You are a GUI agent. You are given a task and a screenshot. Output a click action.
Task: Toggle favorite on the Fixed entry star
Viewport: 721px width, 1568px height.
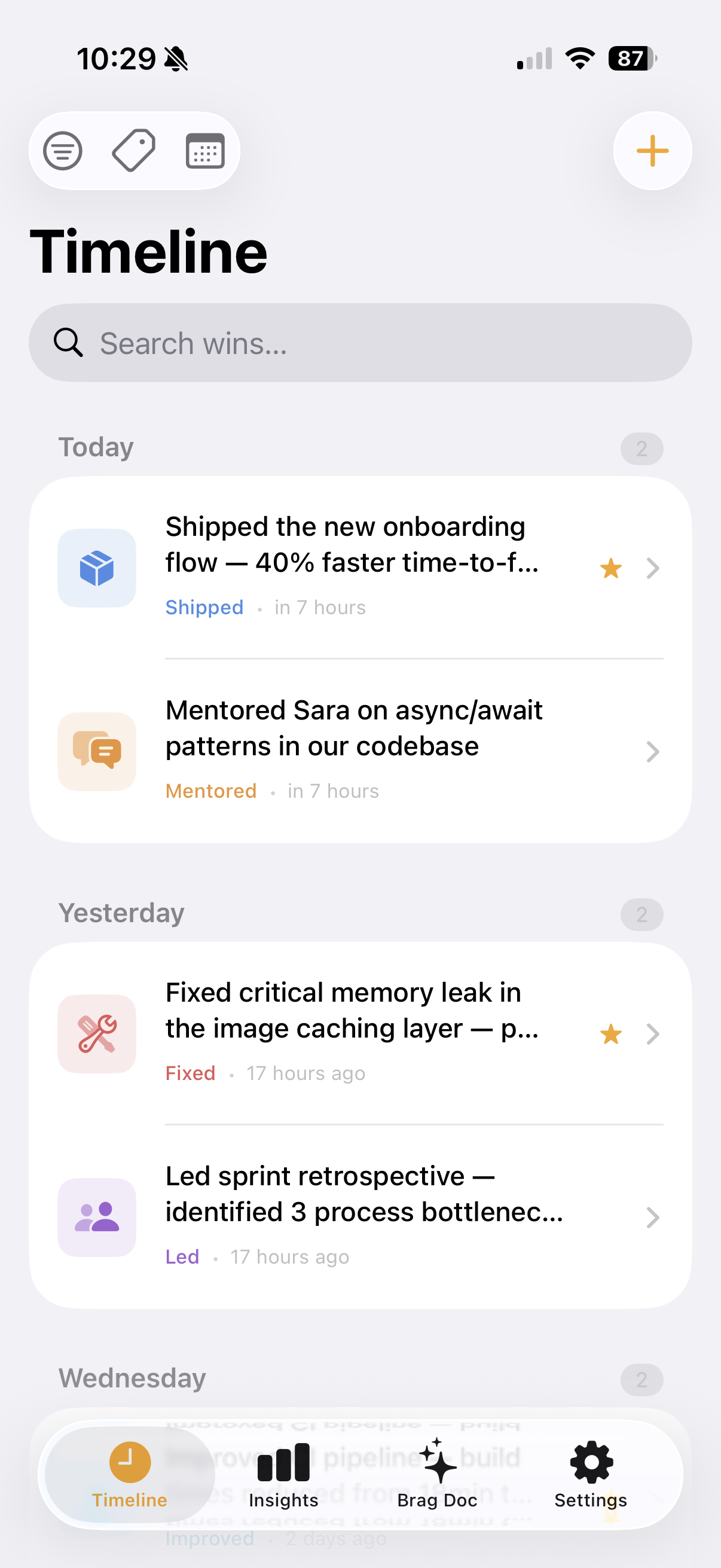(610, 1033)
